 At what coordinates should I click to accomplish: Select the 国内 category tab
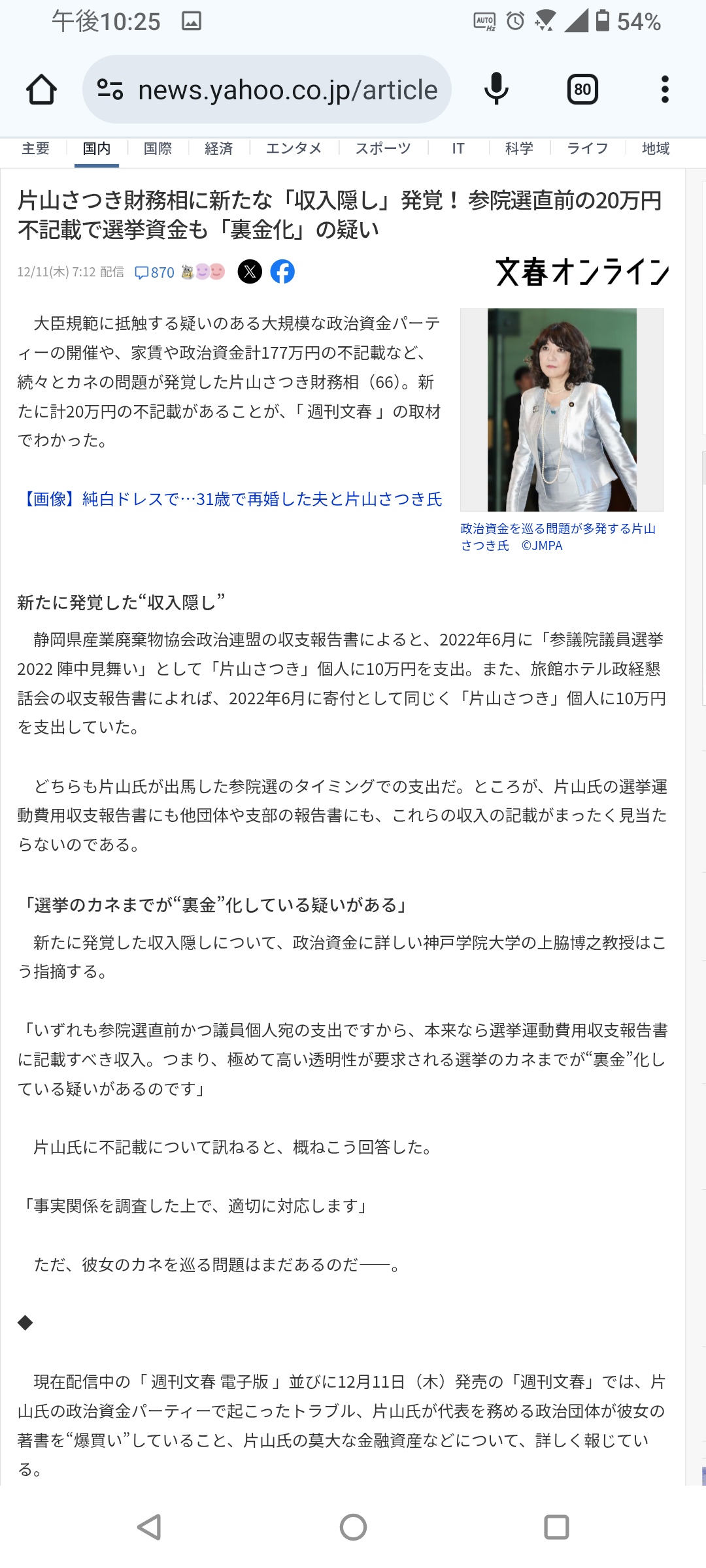click(x=97, y=149)
